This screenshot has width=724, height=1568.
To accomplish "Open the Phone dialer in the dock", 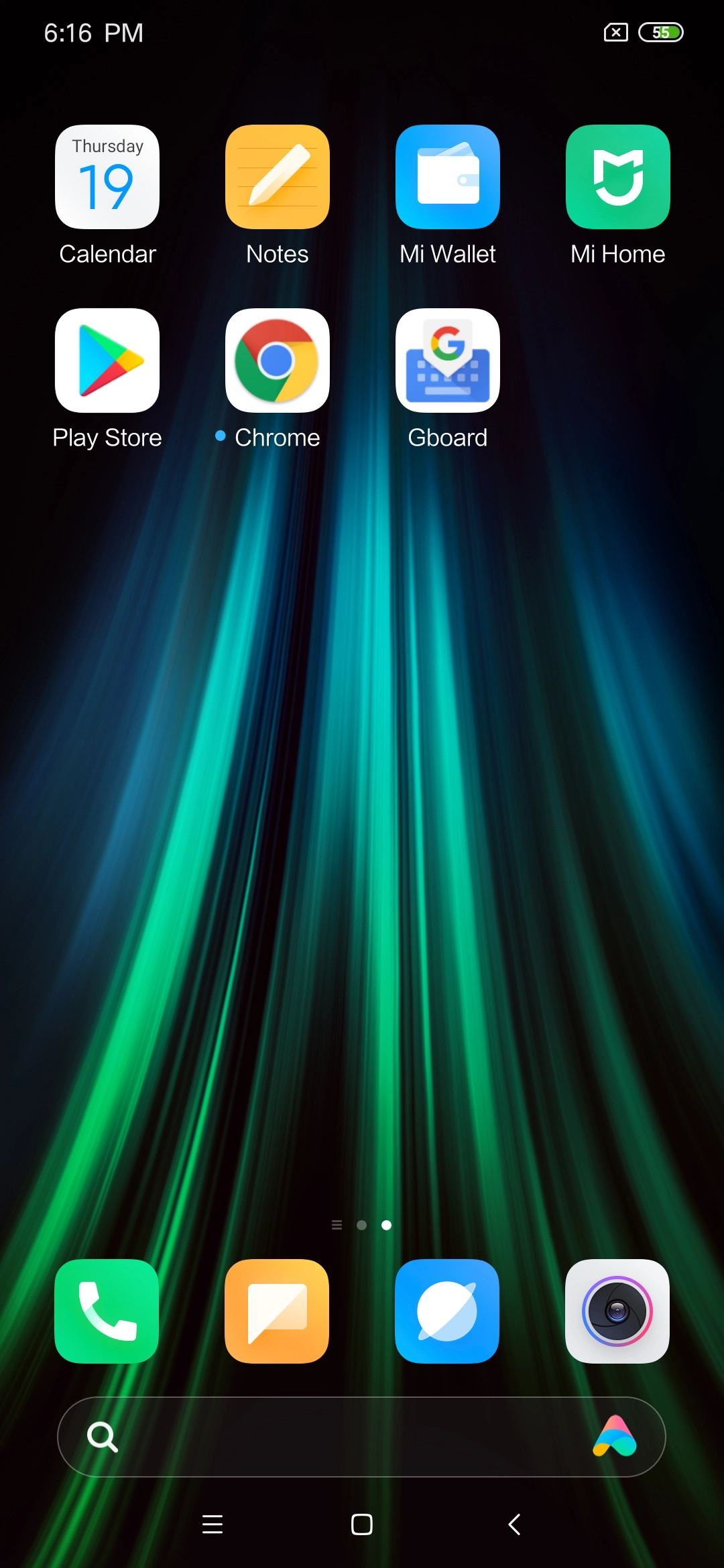I will coord(107,1311).
